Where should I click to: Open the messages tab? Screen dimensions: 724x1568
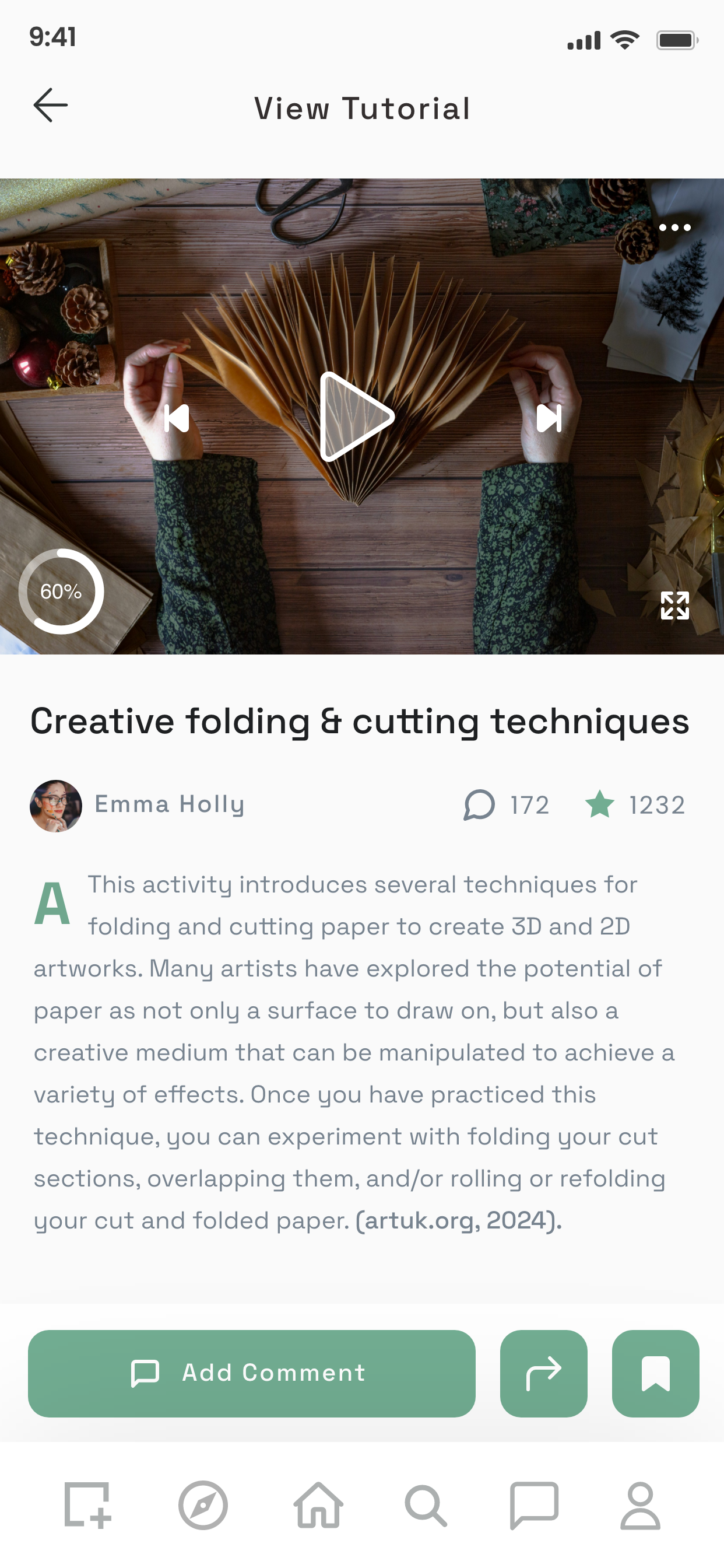534,1504
